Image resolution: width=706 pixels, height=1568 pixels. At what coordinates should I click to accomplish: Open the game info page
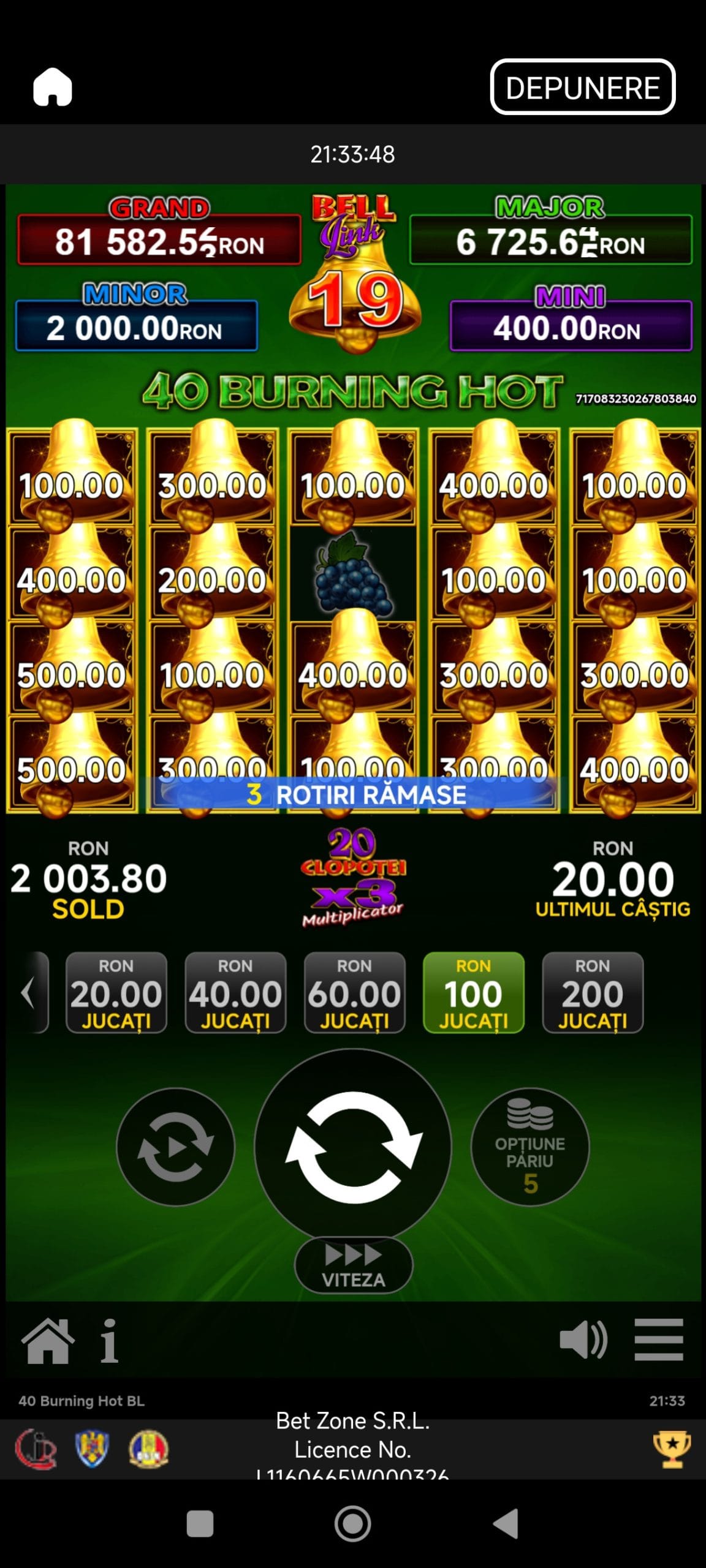(110, 1340)
